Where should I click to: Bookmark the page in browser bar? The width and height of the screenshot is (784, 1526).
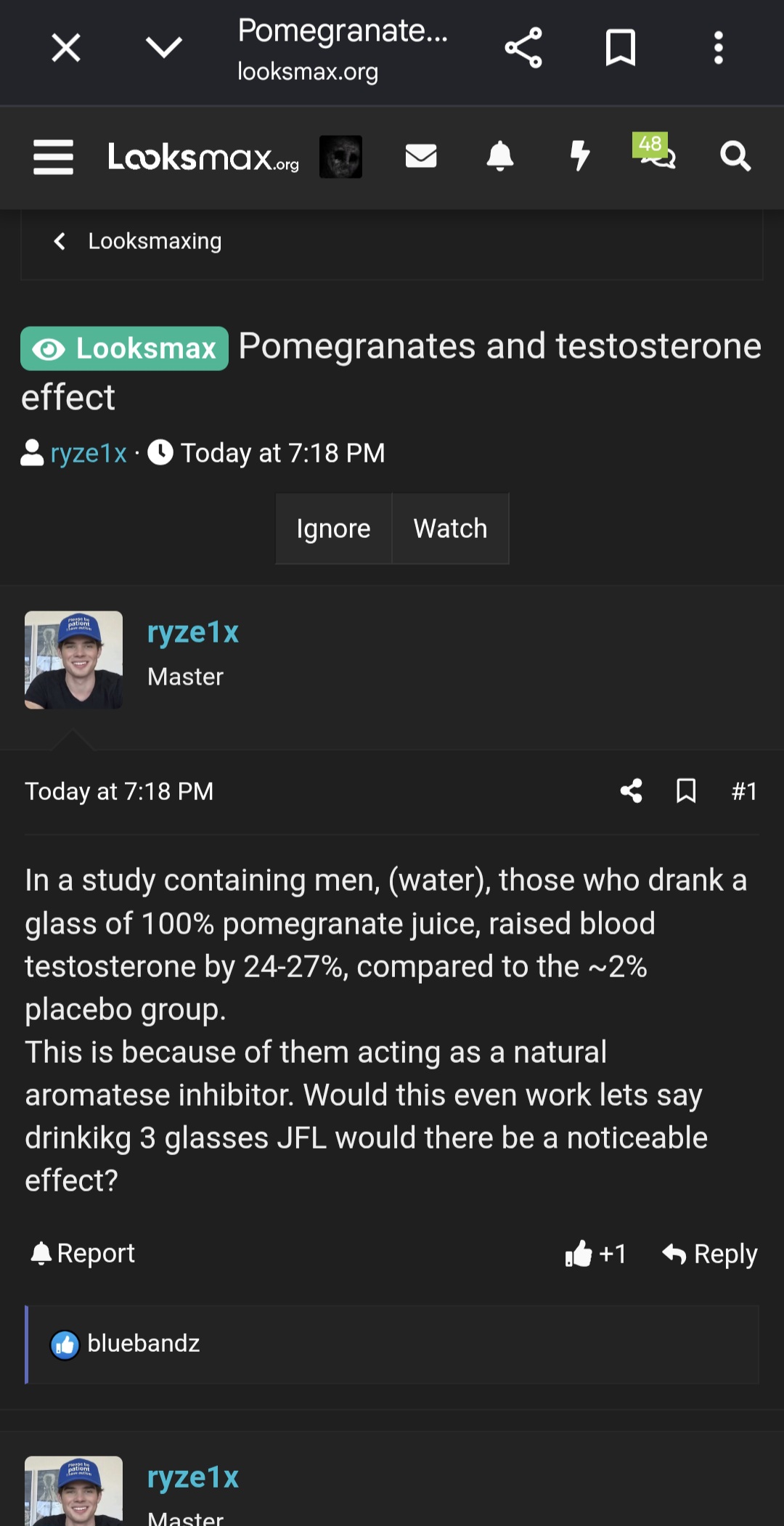(x=621, y=48)
